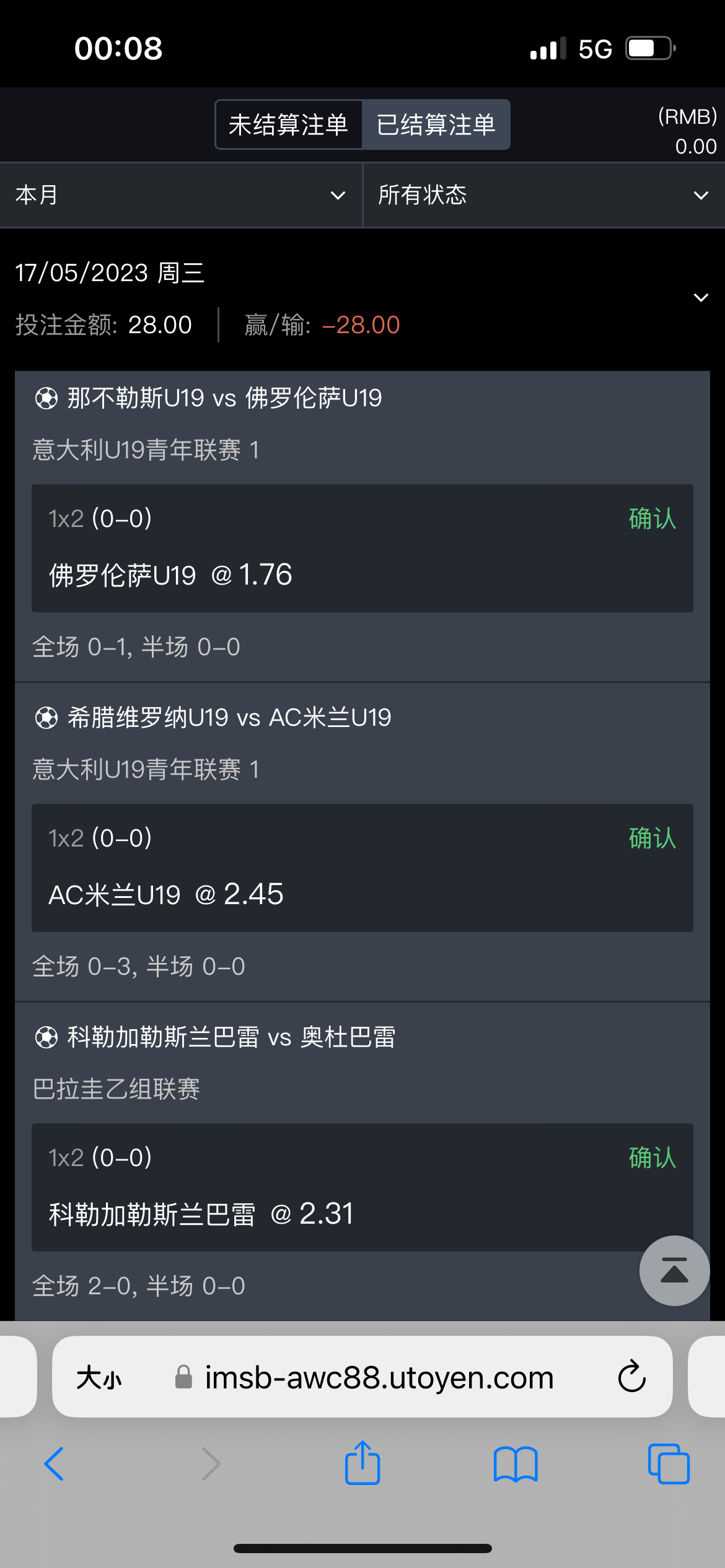The height and width of the screenshot is (1568, 725).
Task: Tap the scroll-to-top floating button
Action: click(674, 1271)
